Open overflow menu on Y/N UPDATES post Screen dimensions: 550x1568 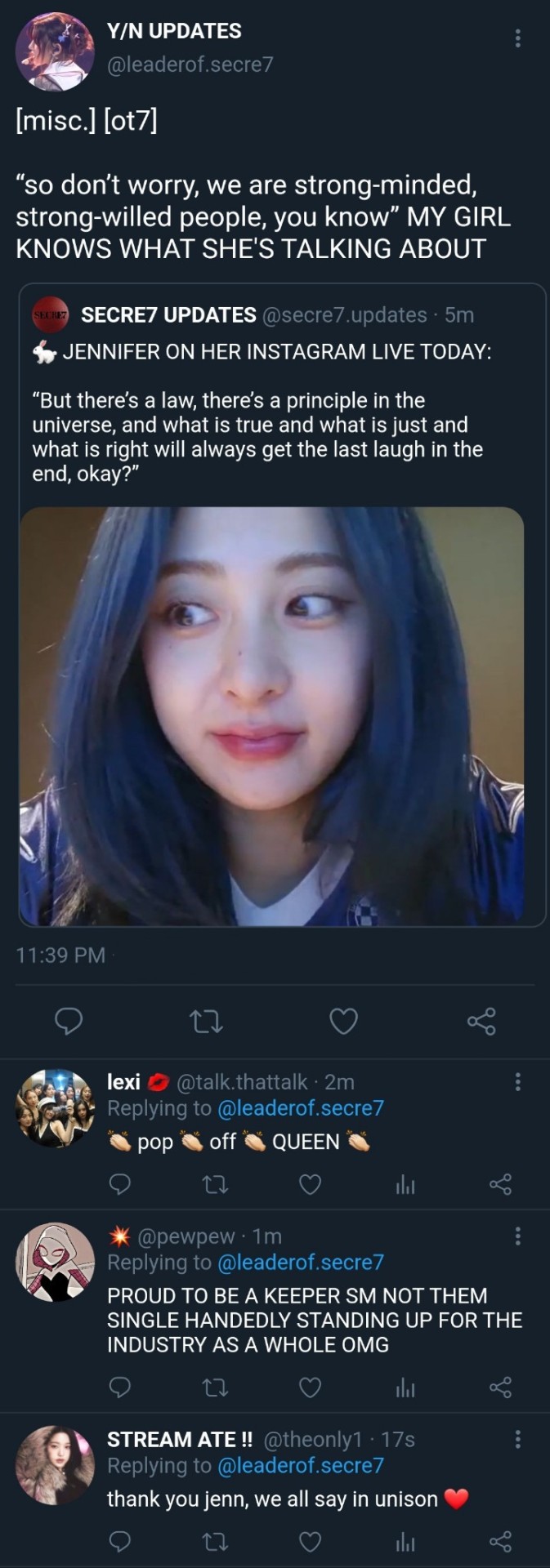(x=517, y=38)
